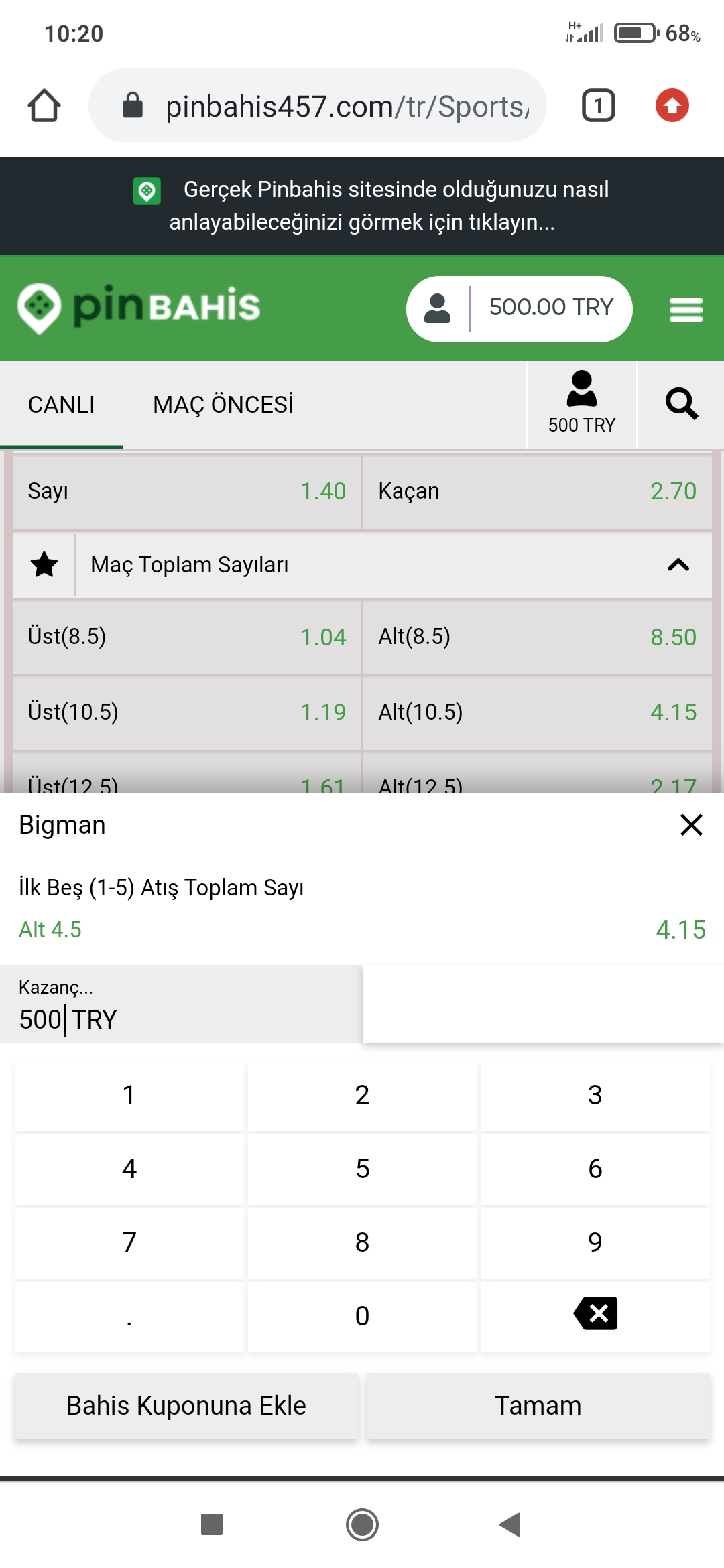This screenshot has height=1568, width=724.
Task: Open account balance 500.00 TRY button
Action: point(520,309)
